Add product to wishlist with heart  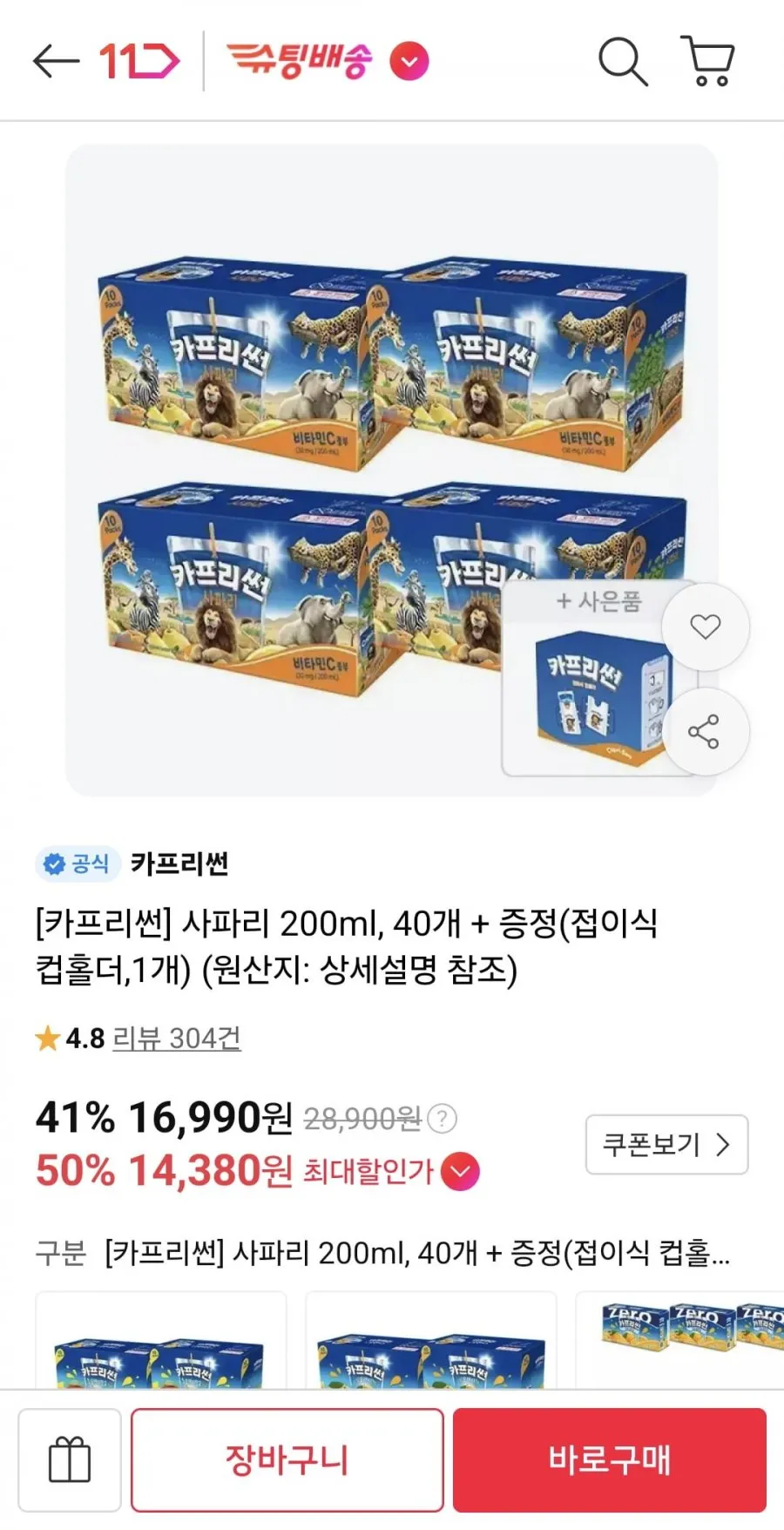(x=705, y=626)
